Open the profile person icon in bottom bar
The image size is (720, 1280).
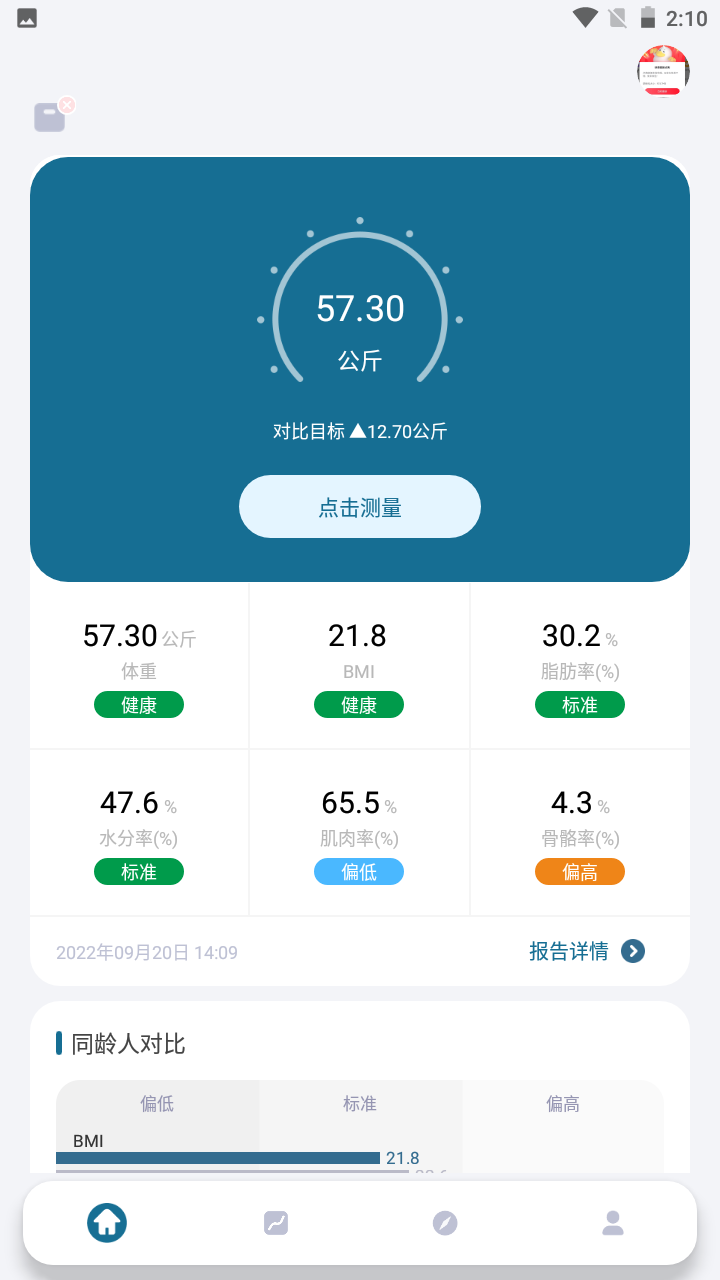[x=612, y=1222]
